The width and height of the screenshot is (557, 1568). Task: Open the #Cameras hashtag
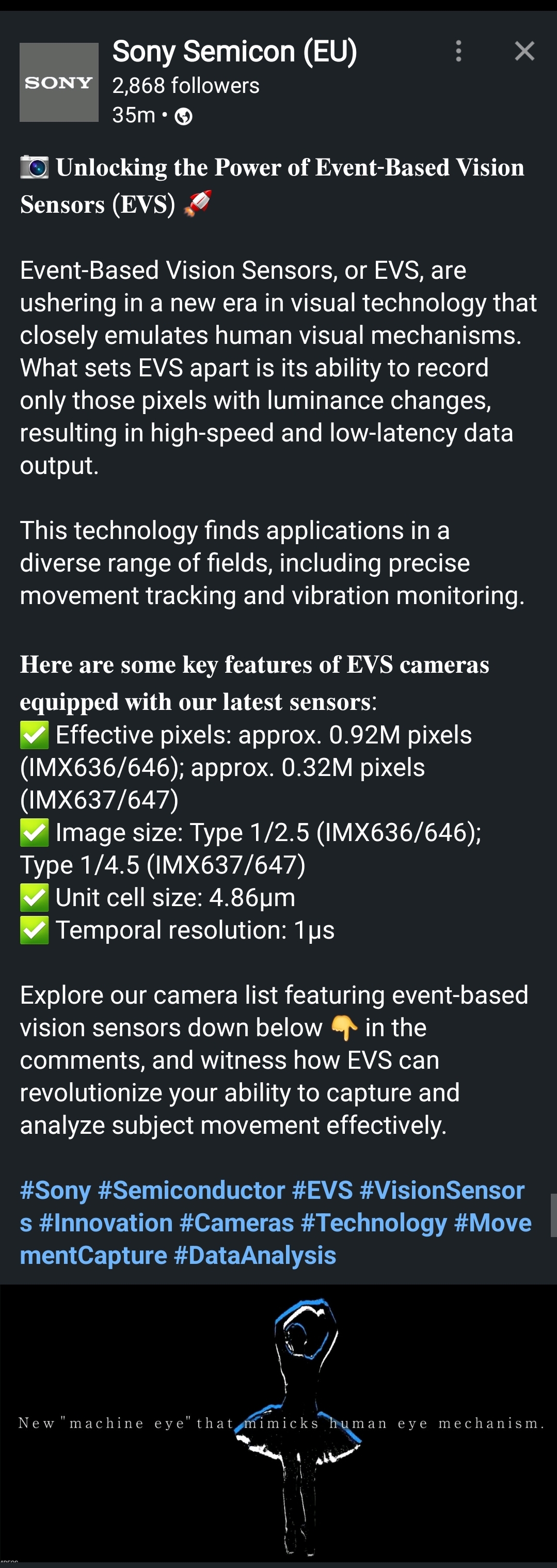237,1223
